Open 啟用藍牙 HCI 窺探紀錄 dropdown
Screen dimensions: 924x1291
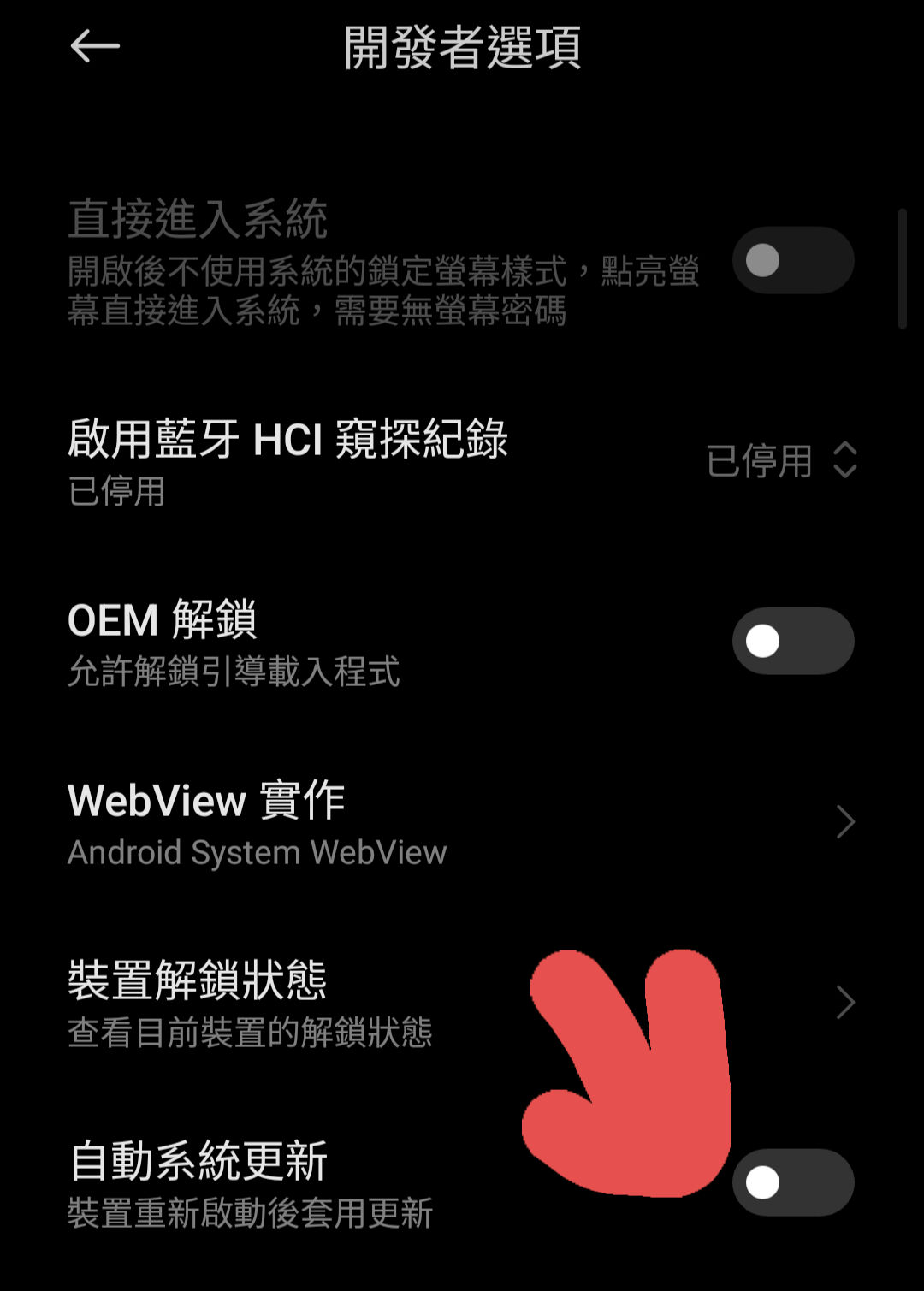click(781, 460)
